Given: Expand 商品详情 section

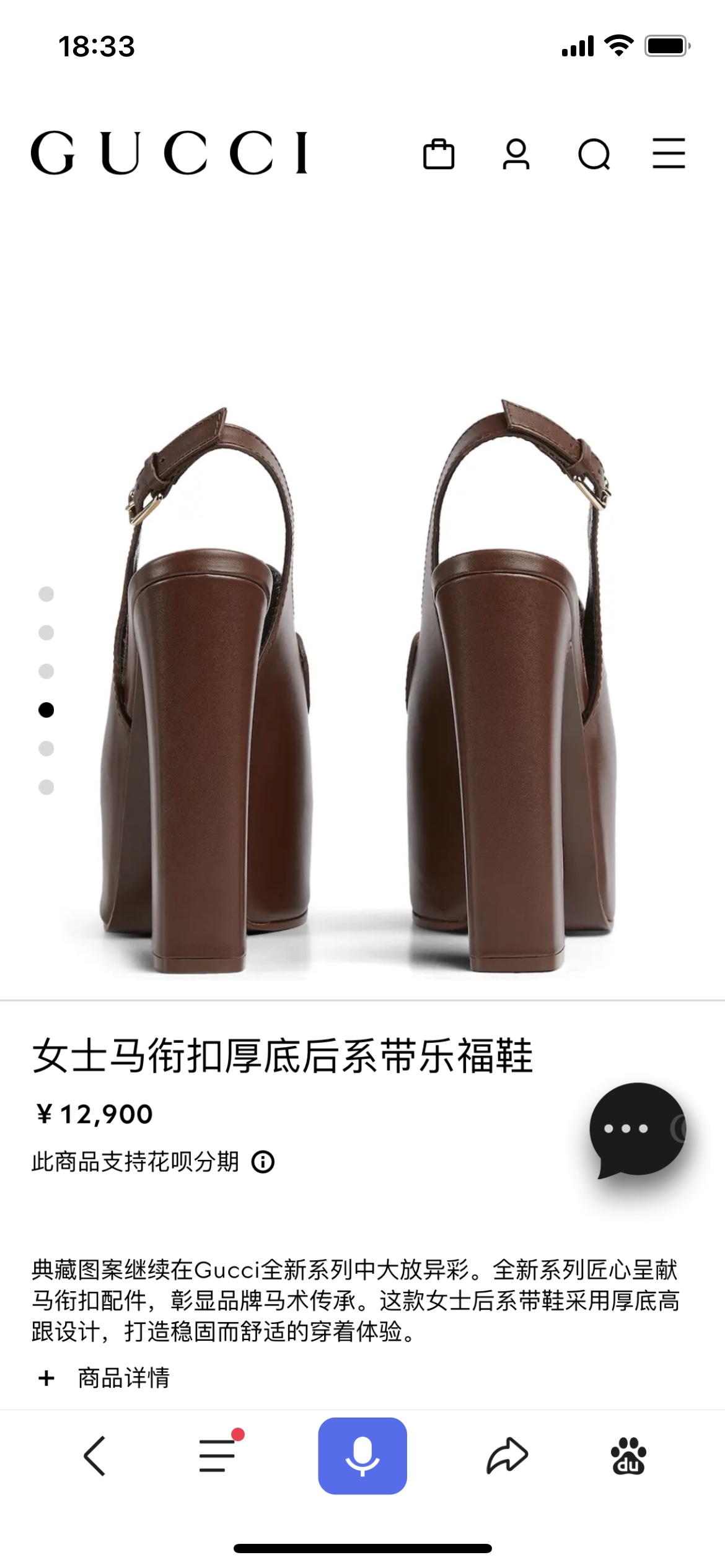Looking at the screenshot, I should pos(104,1378).
